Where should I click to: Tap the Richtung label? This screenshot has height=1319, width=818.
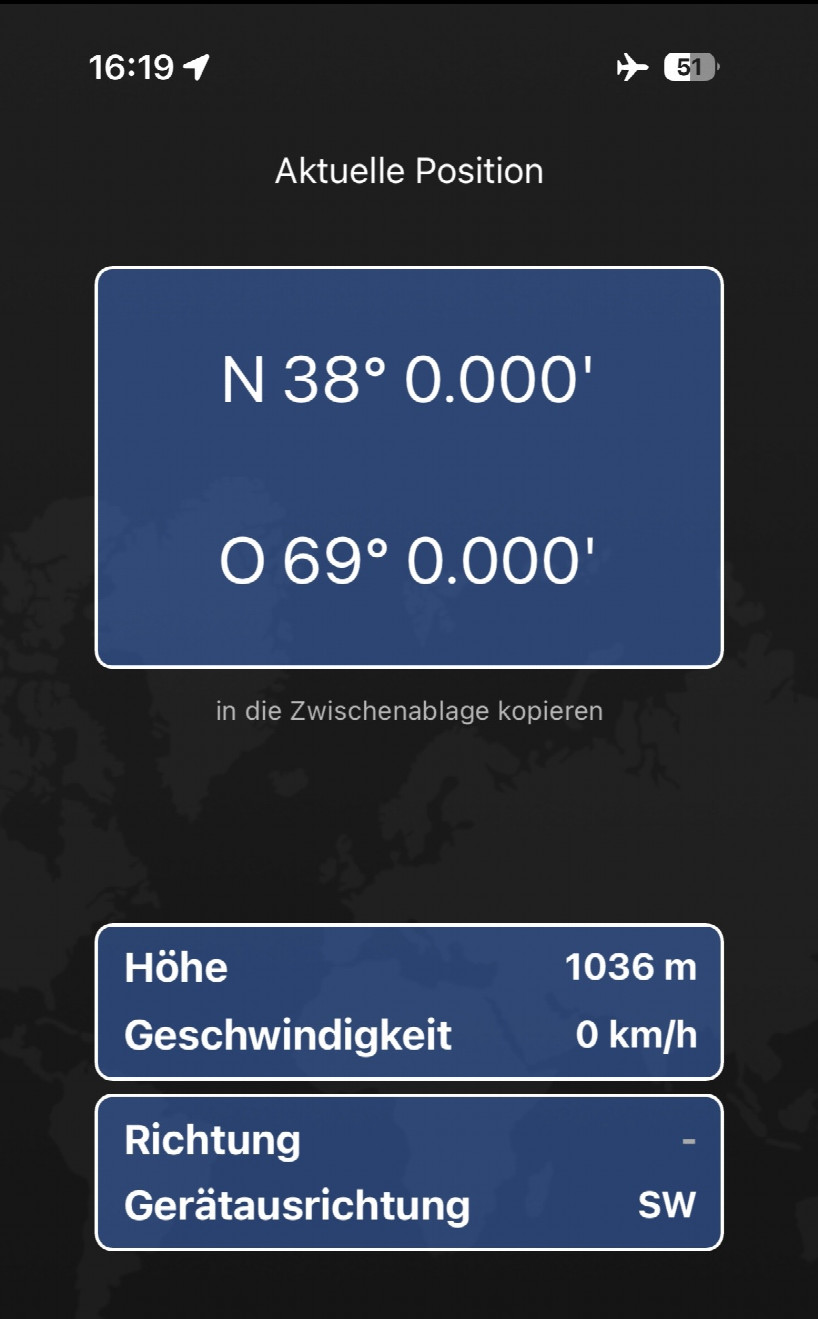[x=211, y=1139]
